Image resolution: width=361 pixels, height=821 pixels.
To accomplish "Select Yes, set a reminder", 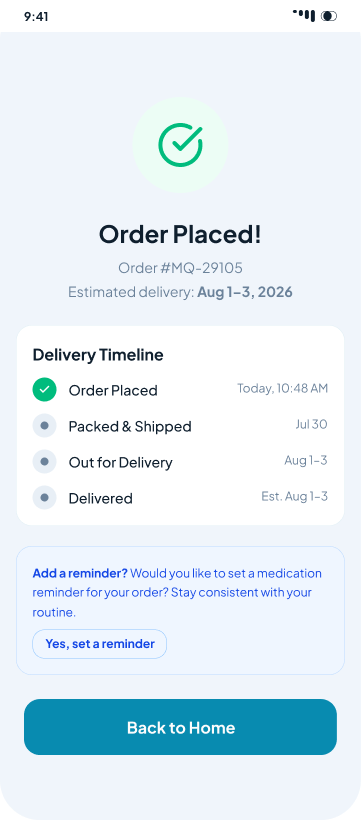I will 100,644.
